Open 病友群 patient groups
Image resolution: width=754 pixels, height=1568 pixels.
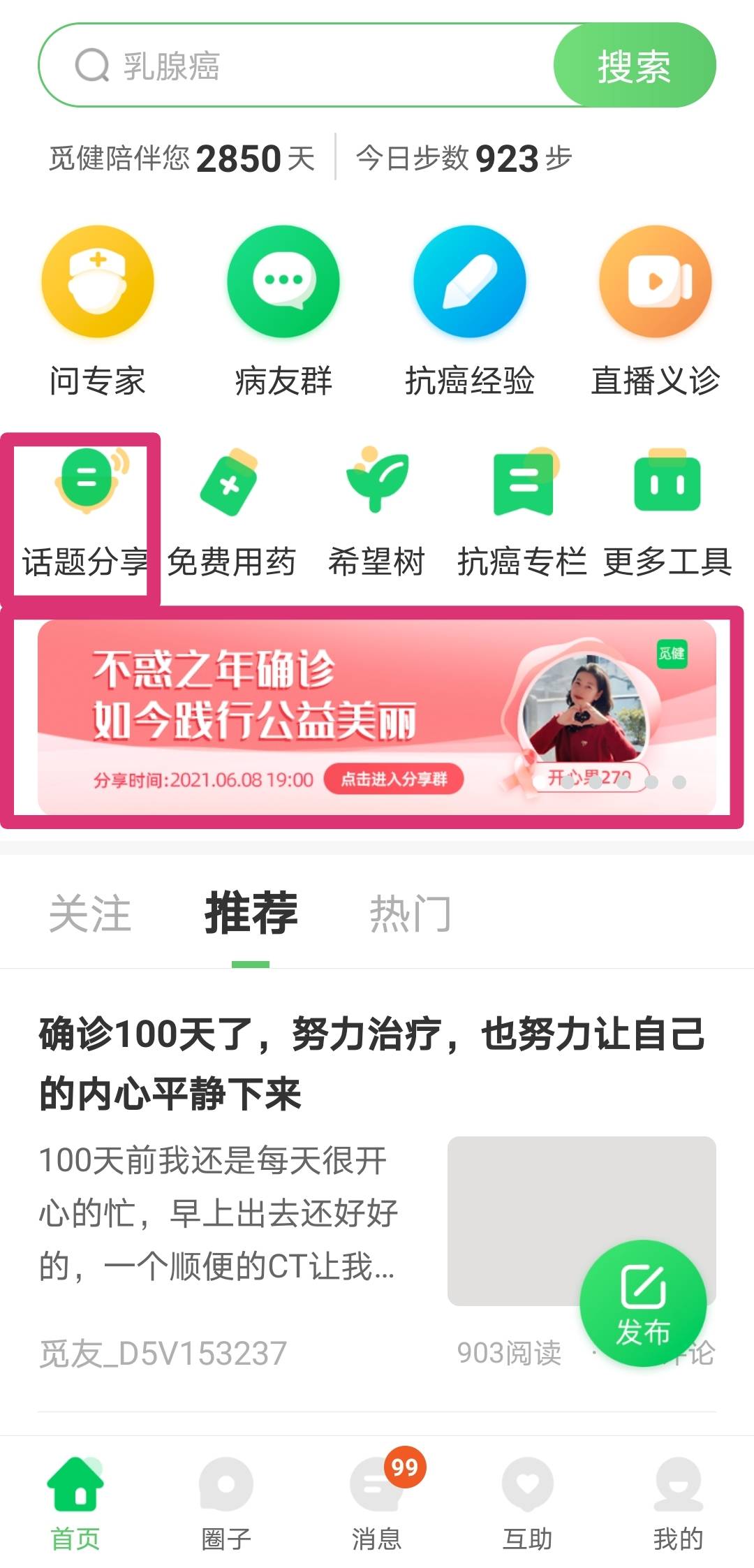point(283,311)
